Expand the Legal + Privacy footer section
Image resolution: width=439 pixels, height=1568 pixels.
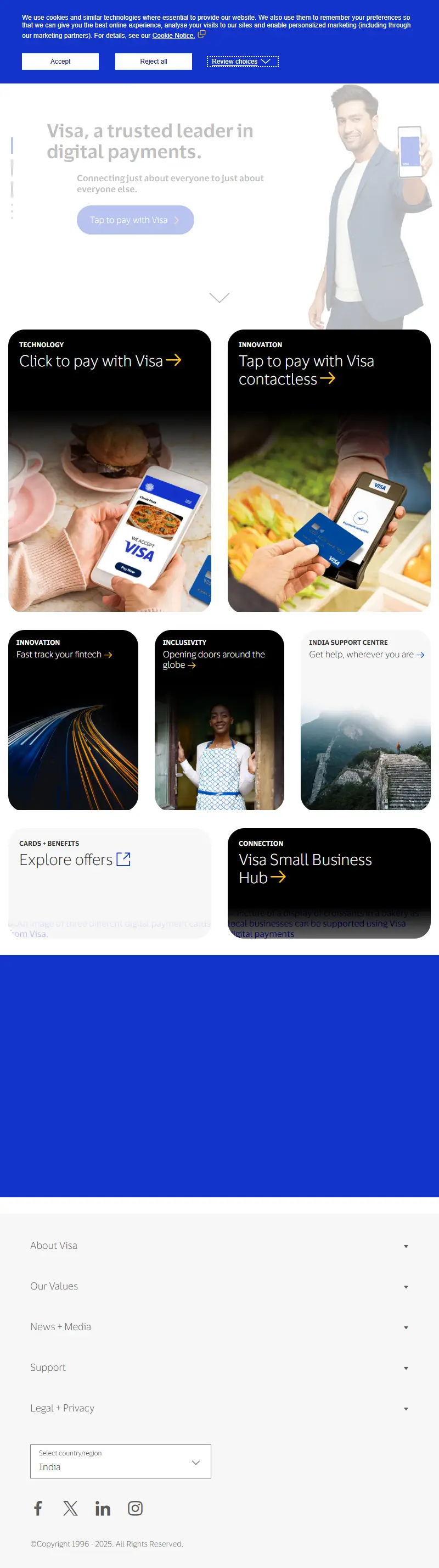(x=219, y=1408)
